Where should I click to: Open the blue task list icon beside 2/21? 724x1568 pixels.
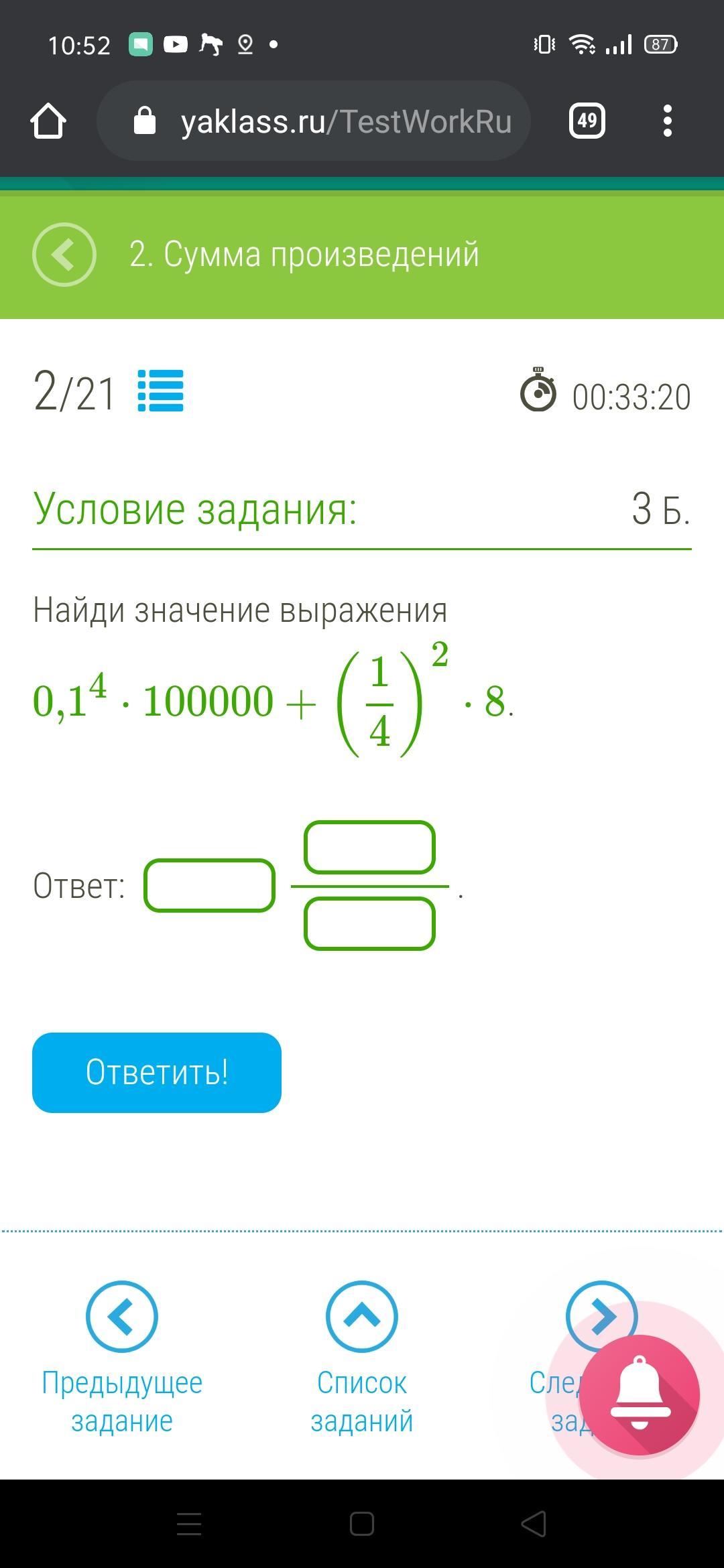click(161, 391)
